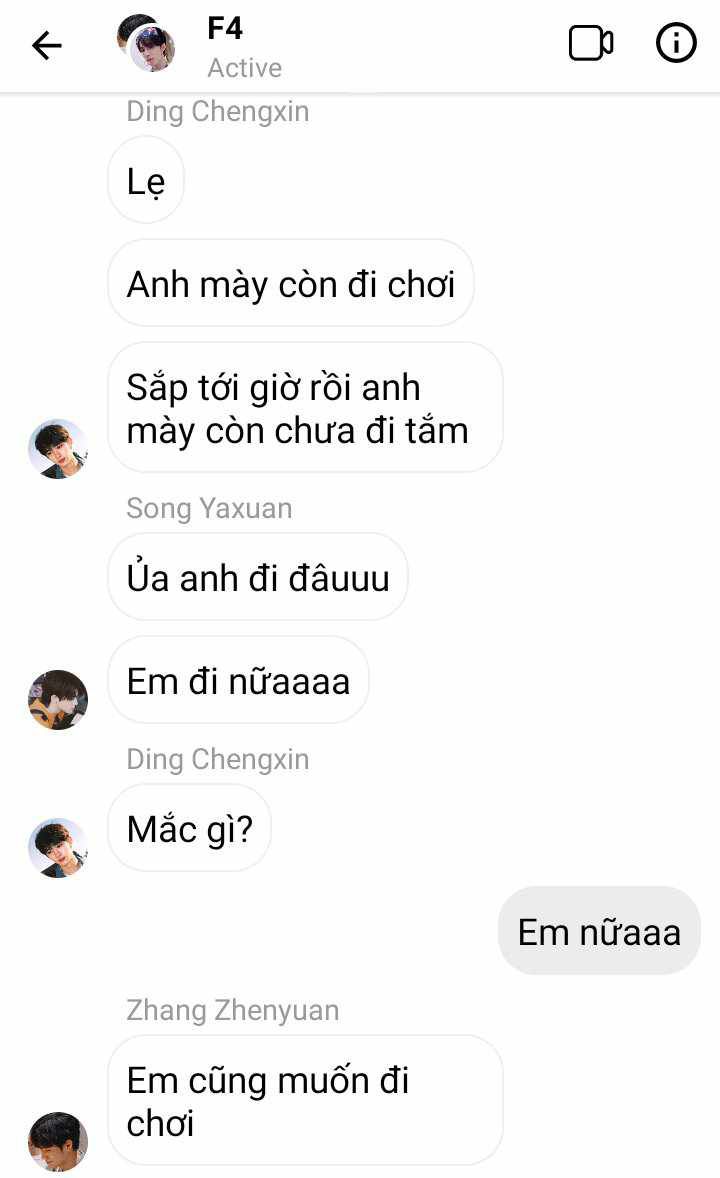
Task: Open the group info icon
Action: tap(676, 43)
